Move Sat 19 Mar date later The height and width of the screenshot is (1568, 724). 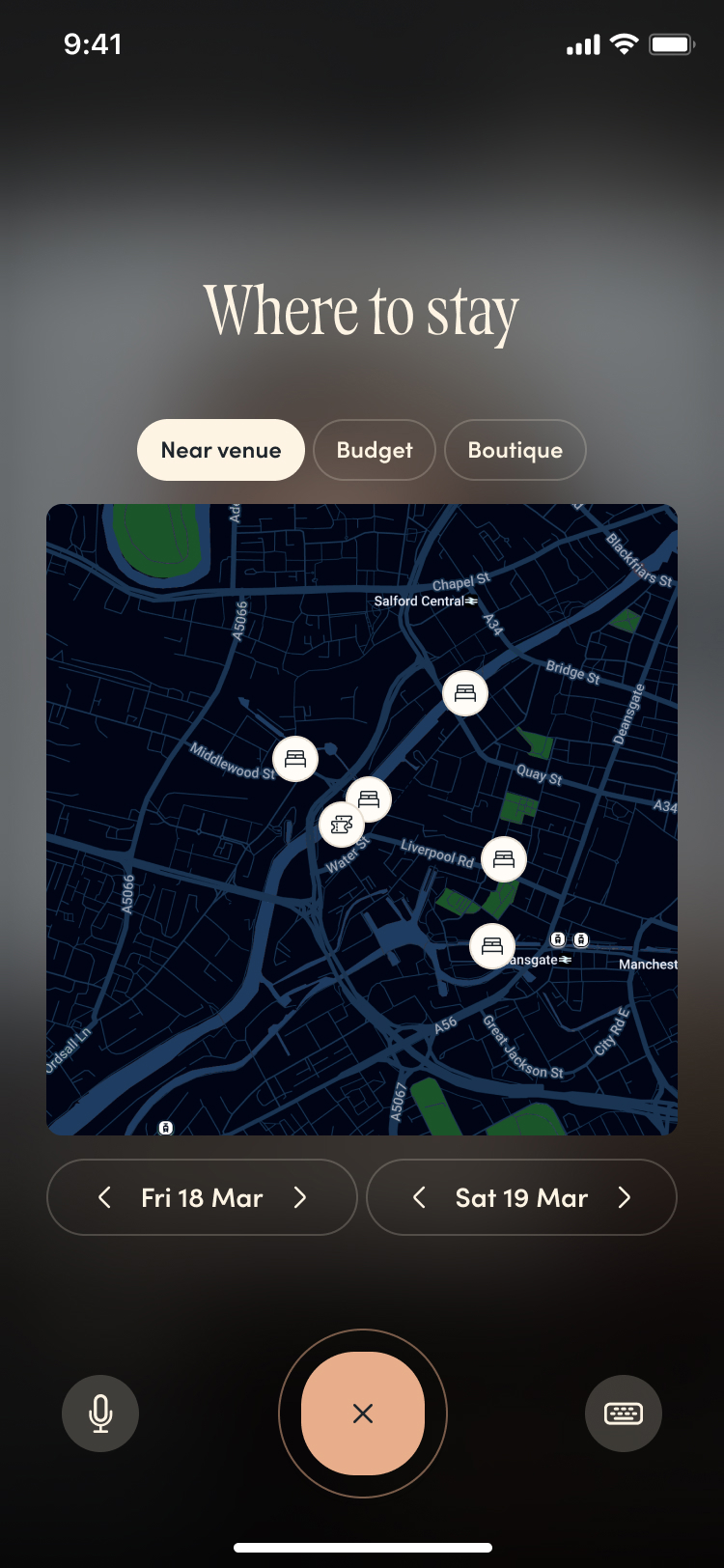pos(625,1197)
